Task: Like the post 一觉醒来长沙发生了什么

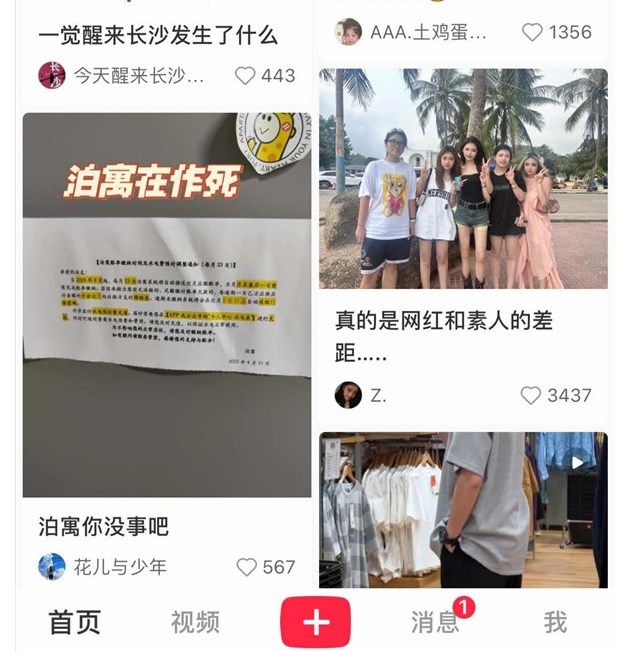Action: pyautogui.click(x=246, y=75)
